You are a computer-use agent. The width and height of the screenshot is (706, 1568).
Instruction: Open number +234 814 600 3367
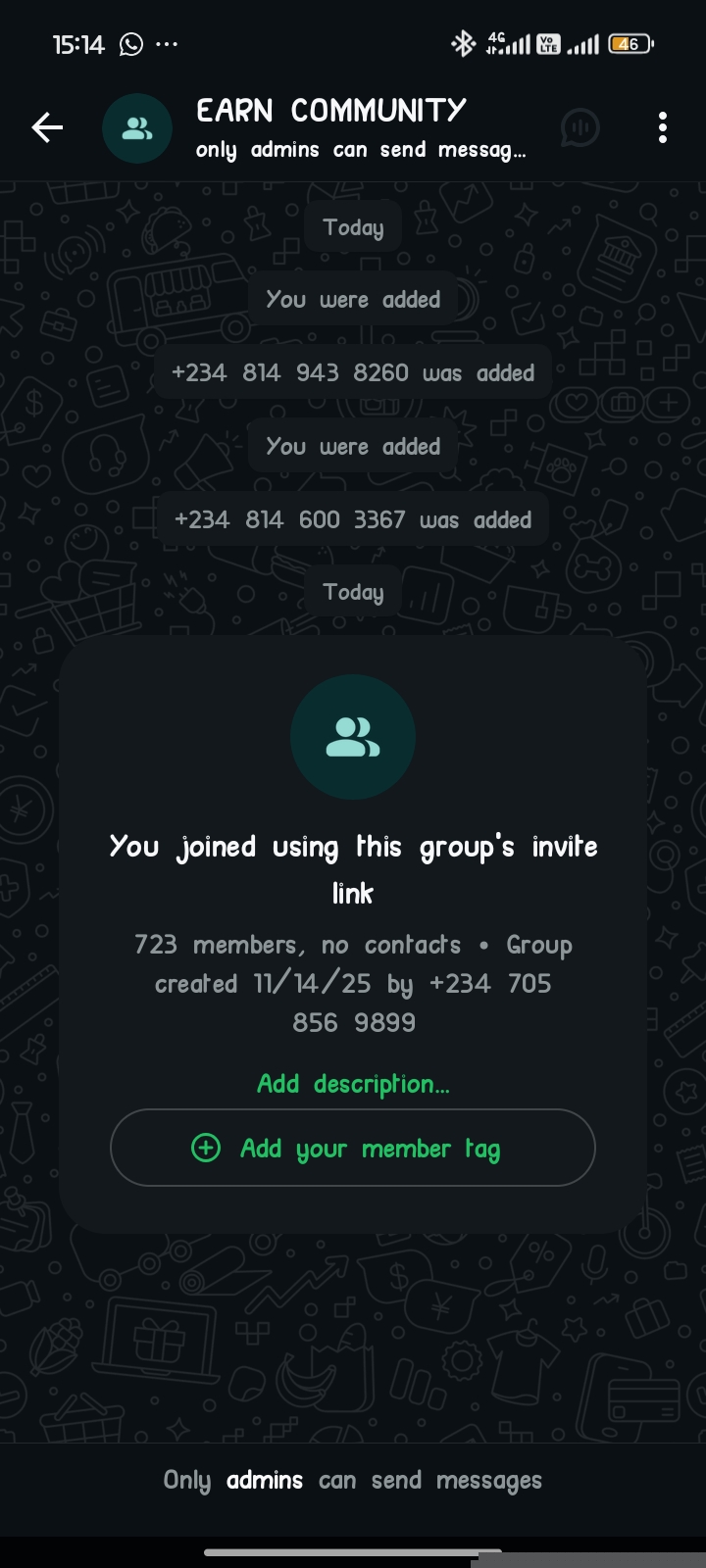point(290,520)
